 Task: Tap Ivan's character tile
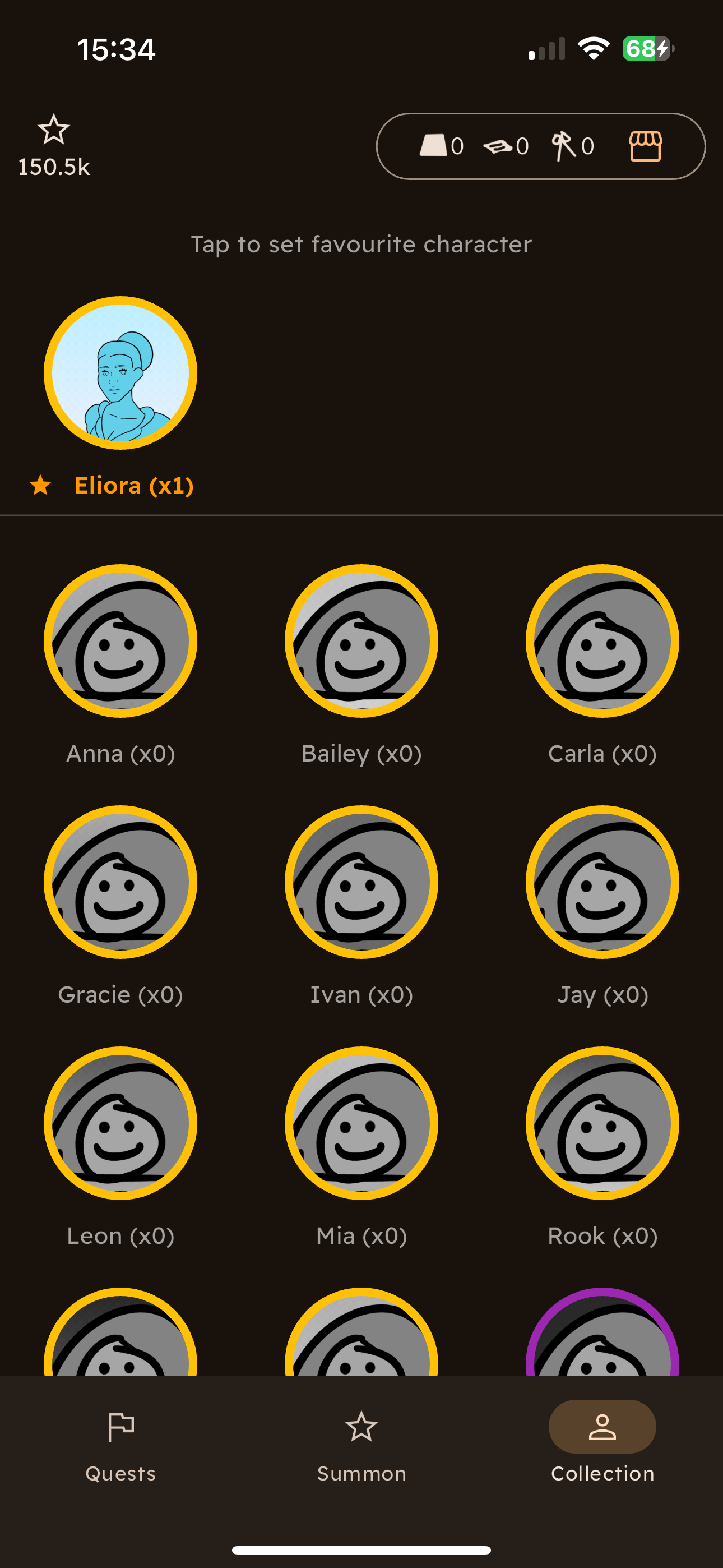pyautogui.click(x=361, y=882)
